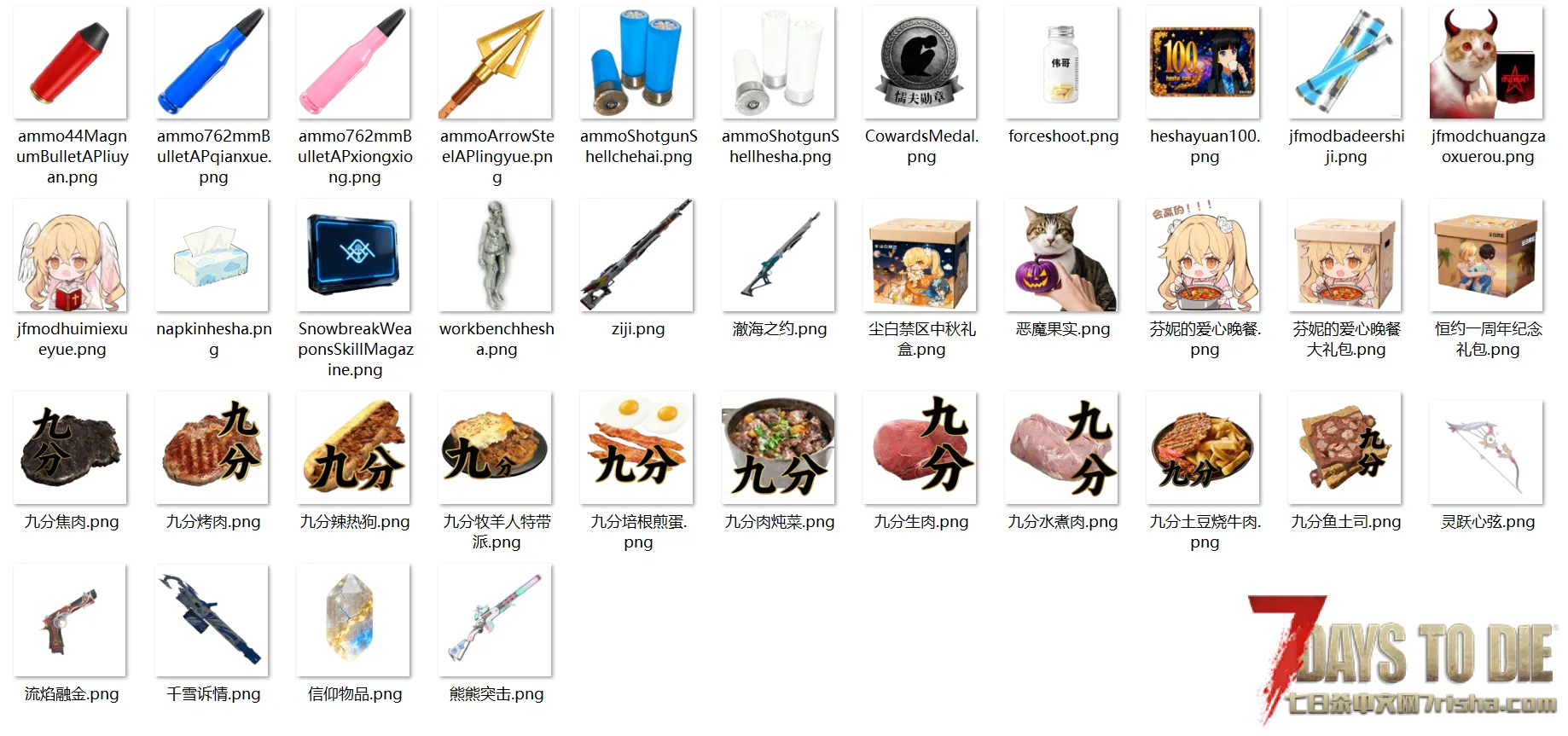Select 九分培根煎蛋.png thumbnail
Image resolution: width=1568 pixels, height=736 pixels.
[638, 449]
